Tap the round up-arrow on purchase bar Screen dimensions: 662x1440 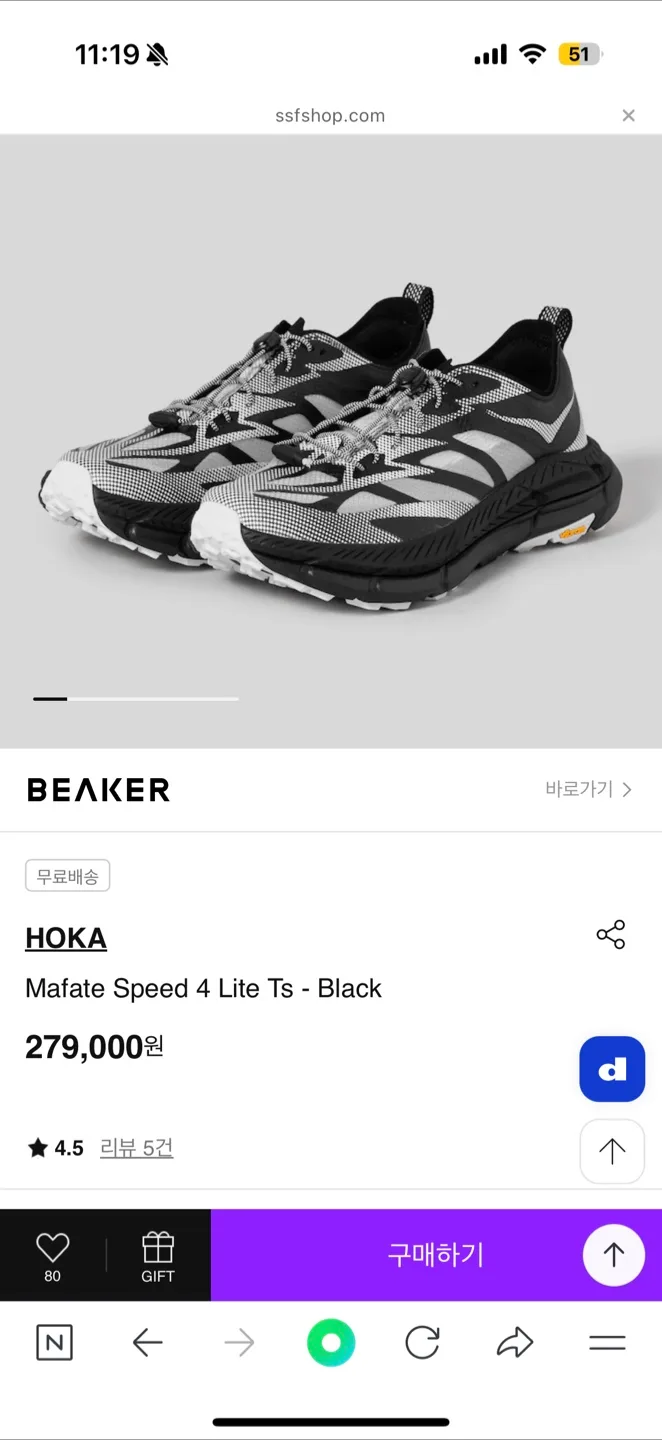(613, 1254)
